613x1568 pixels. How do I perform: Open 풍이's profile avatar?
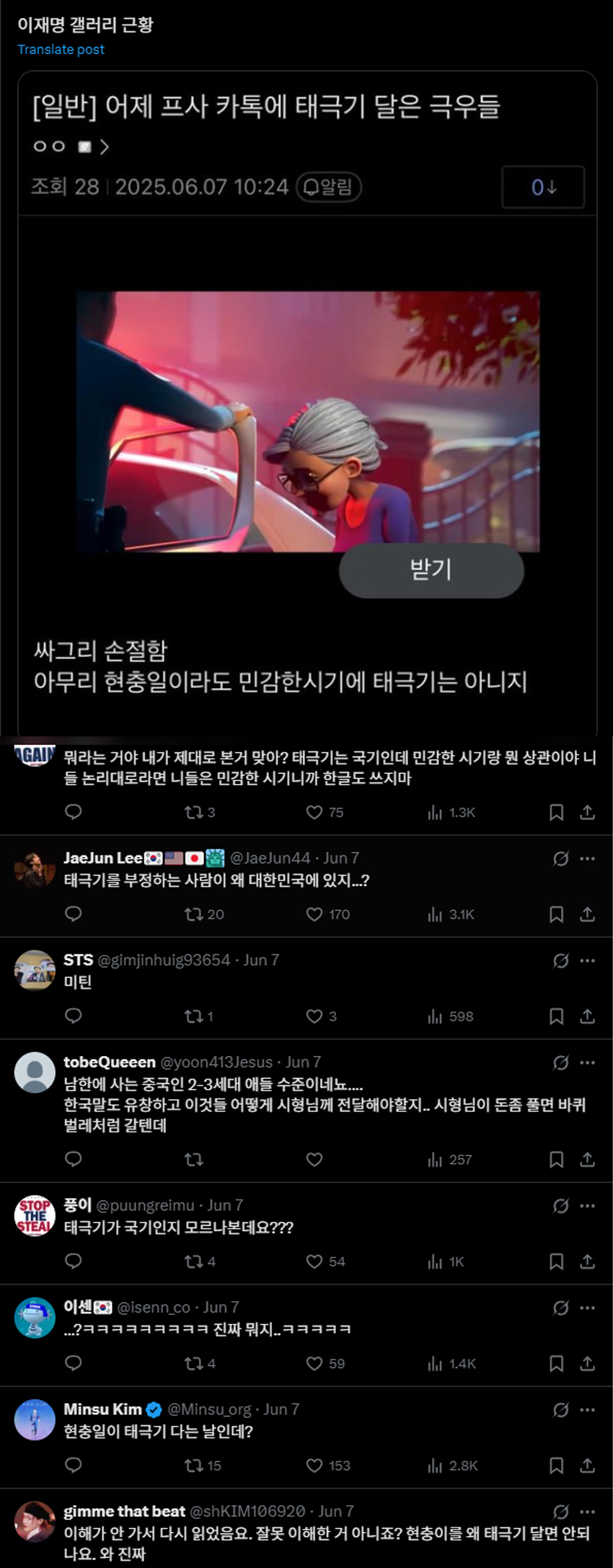pyautogui.click(x=35, y=1216)
